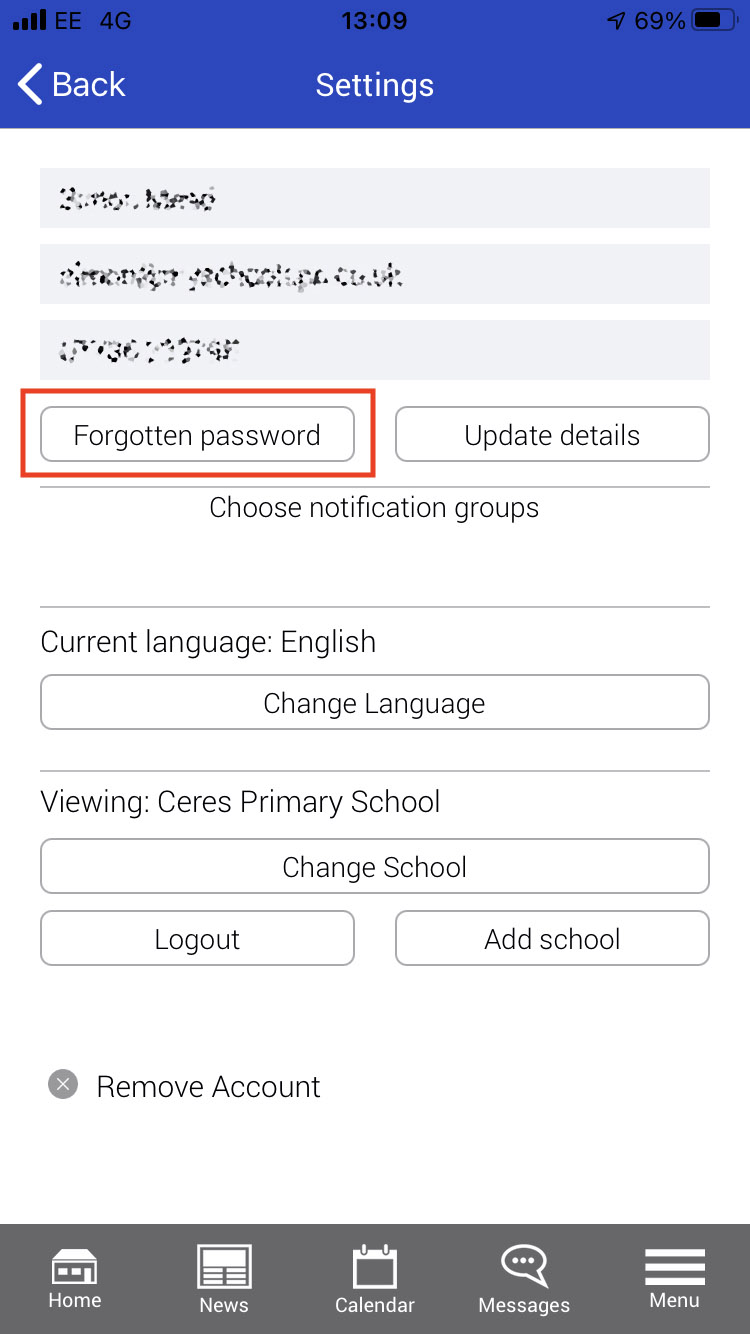Tap the Forgotten password button
The height and width of the screenshot is (1334, 750).
pyautogui.click(x=197, y=435)
